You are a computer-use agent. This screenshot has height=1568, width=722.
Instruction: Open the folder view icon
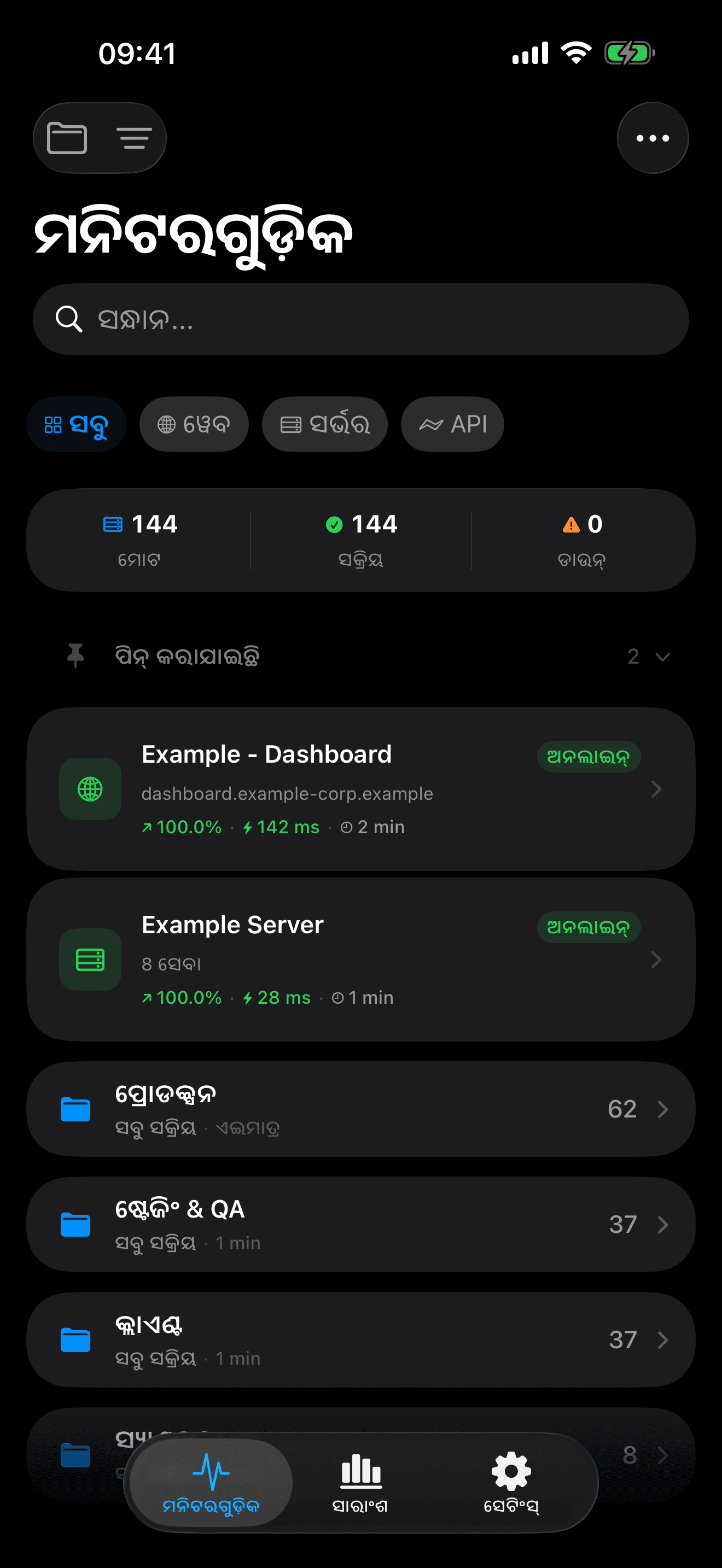(x=67, y=138)
